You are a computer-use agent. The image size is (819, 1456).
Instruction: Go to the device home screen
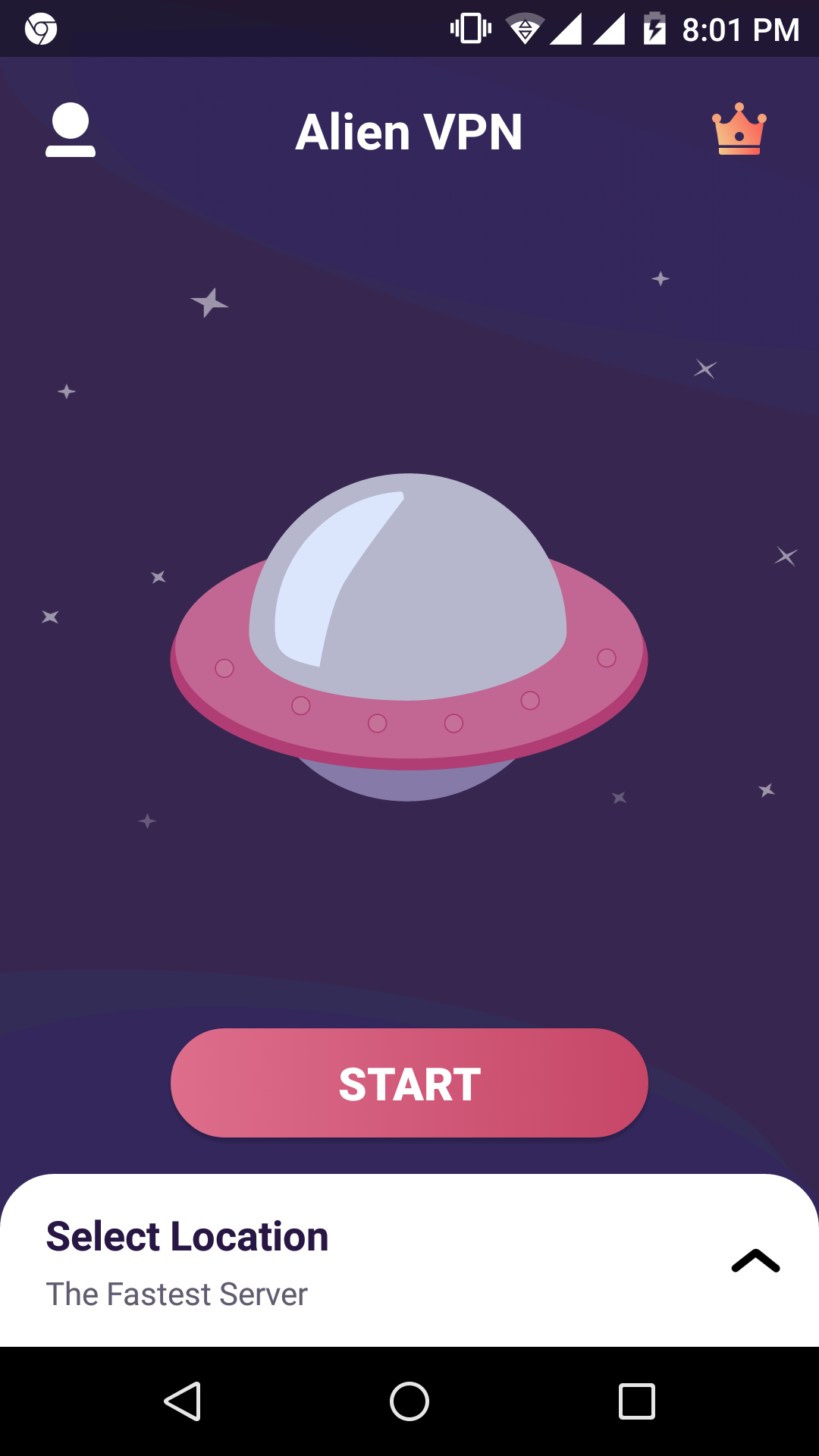pos(409,1401)
